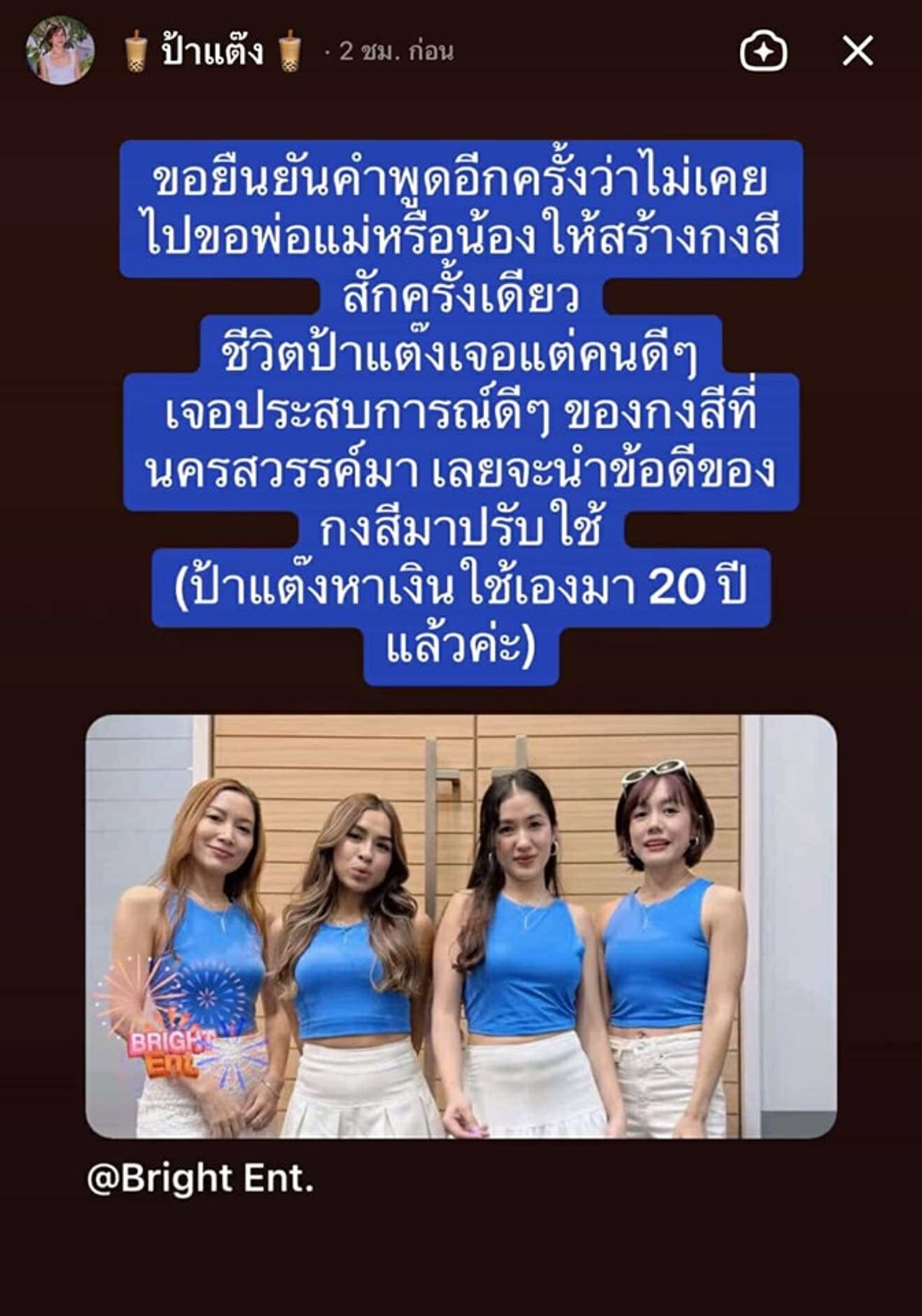Open the @Bright Ent. mention
Viewport: 922px width, 1316px height.
(200, 1180)
